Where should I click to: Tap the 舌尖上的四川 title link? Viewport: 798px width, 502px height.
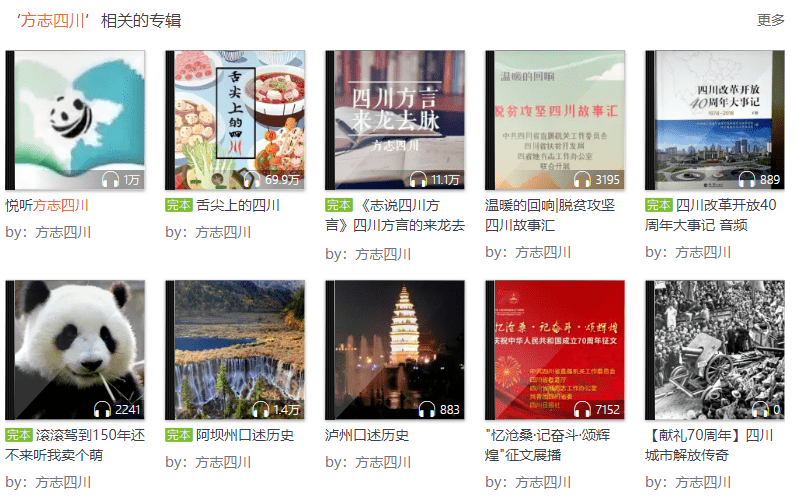[x=238, y=206]
